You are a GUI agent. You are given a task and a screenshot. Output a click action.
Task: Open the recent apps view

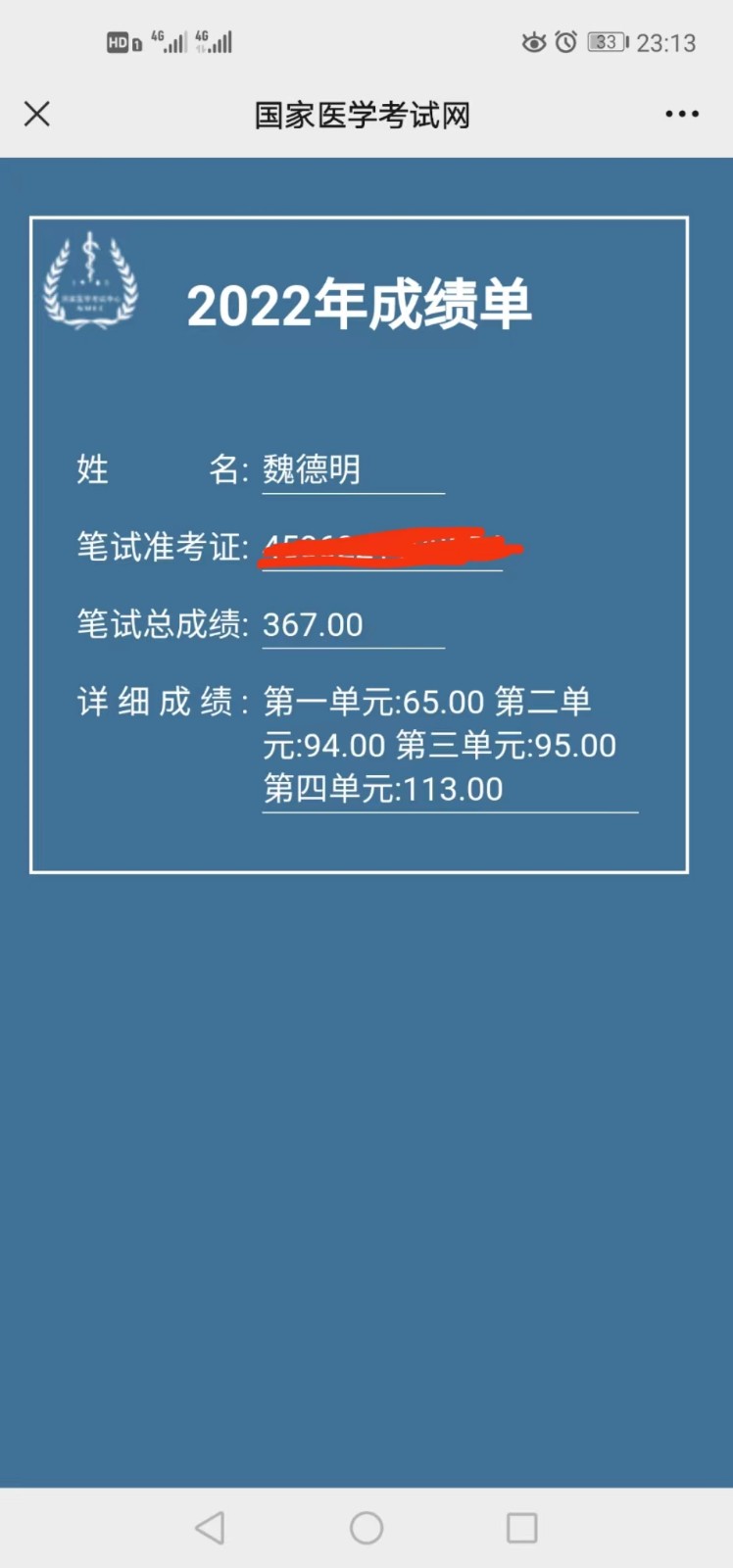coord(521,1527)
